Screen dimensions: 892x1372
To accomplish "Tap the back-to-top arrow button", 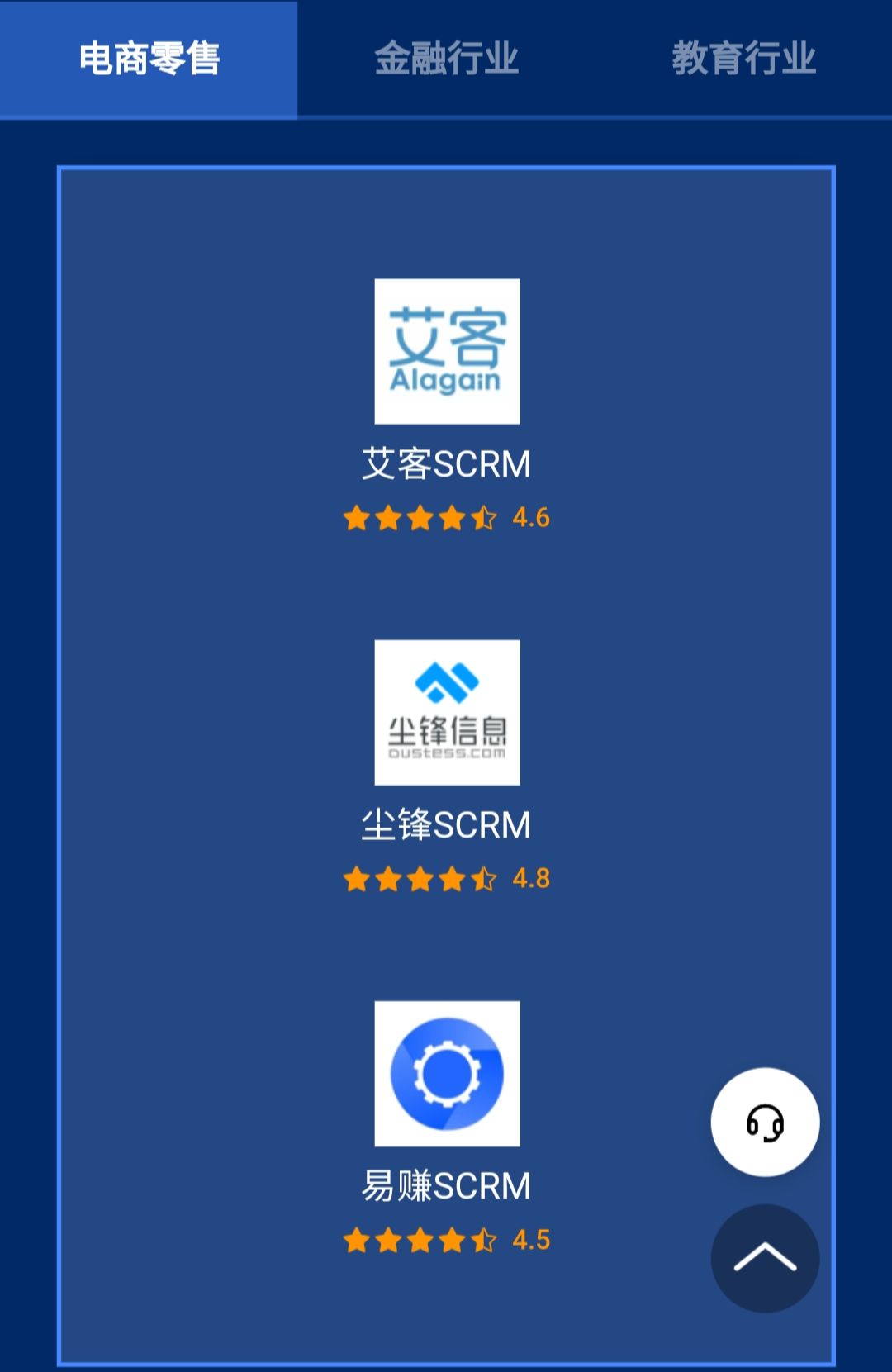I will tap(765, 1258).
